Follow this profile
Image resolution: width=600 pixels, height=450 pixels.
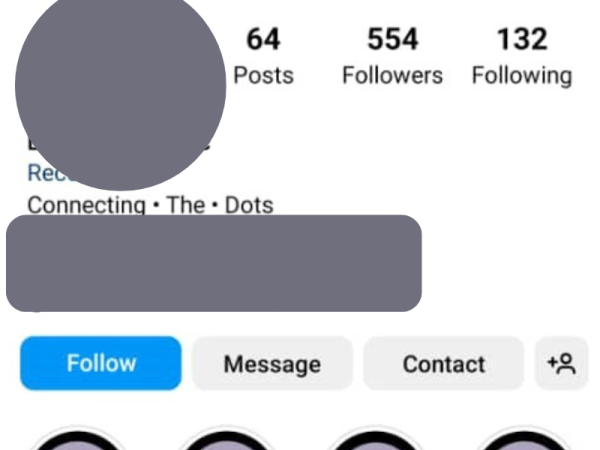tap(101, 364)
